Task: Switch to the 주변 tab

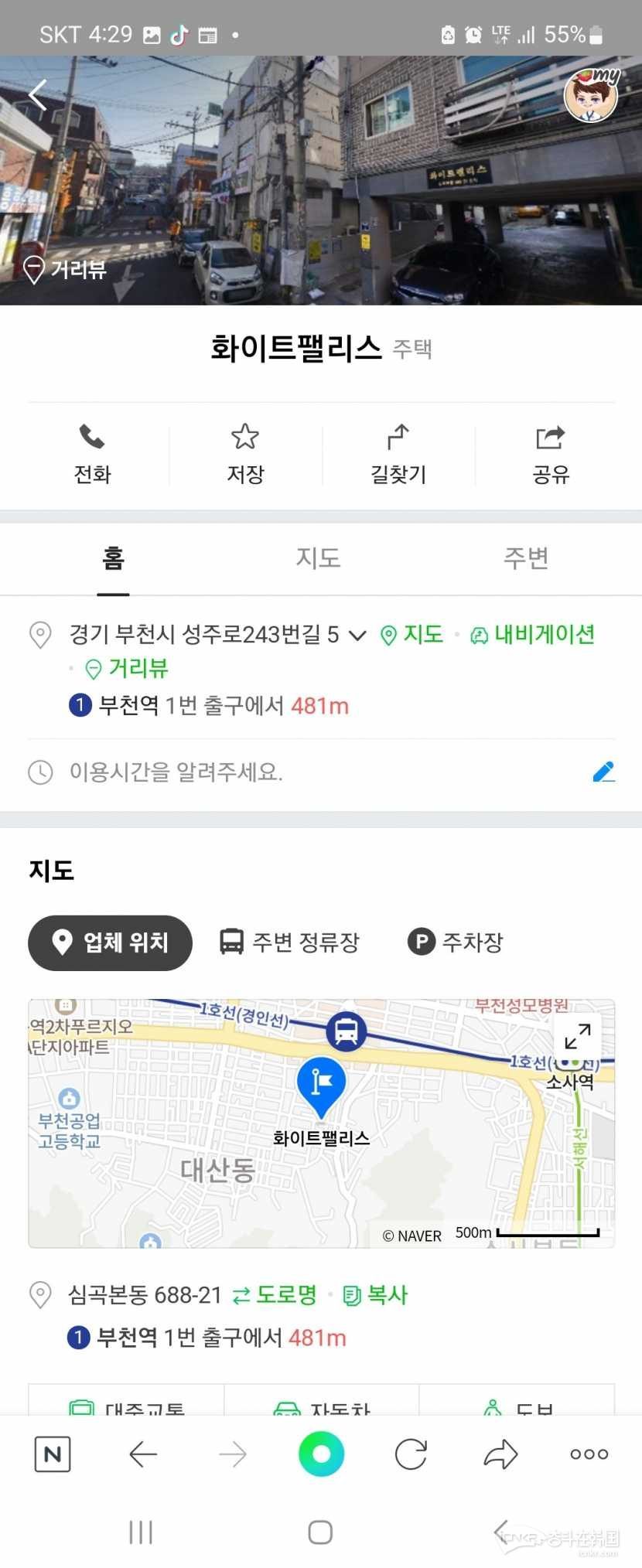Action: (x=526, y=557)
